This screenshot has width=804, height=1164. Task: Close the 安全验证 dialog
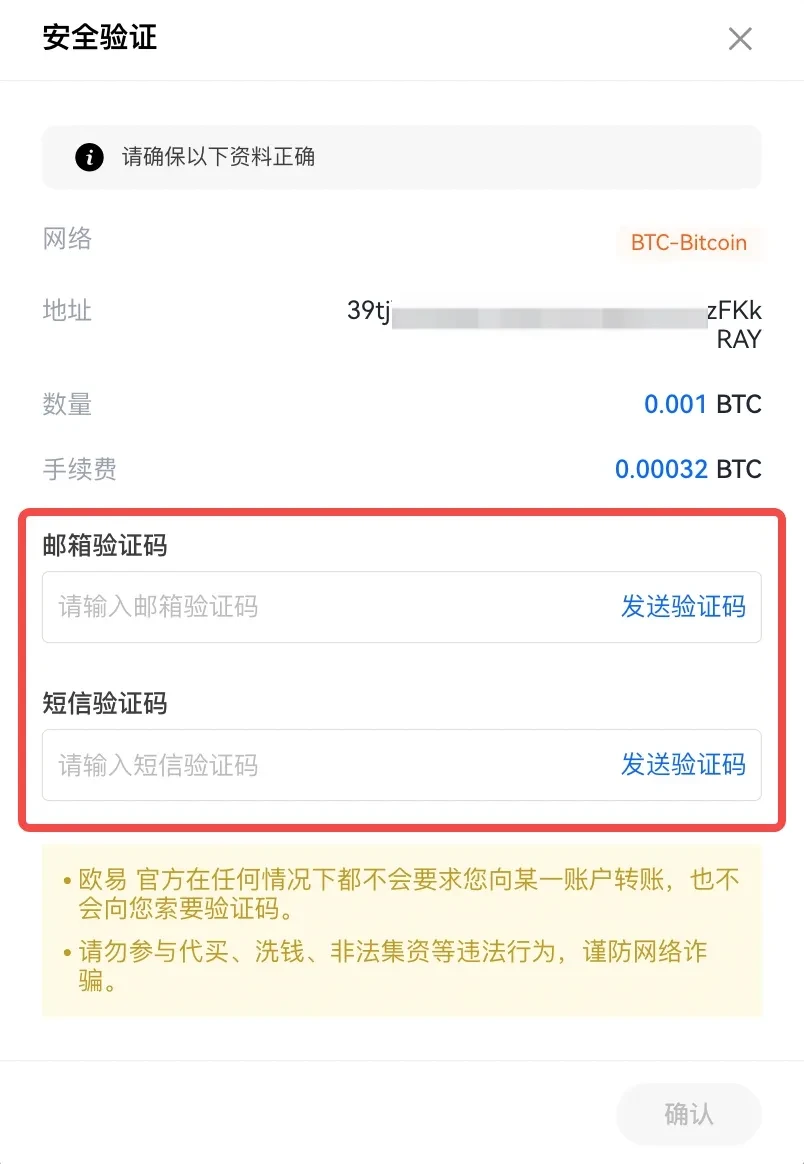(x=740, y=39)
